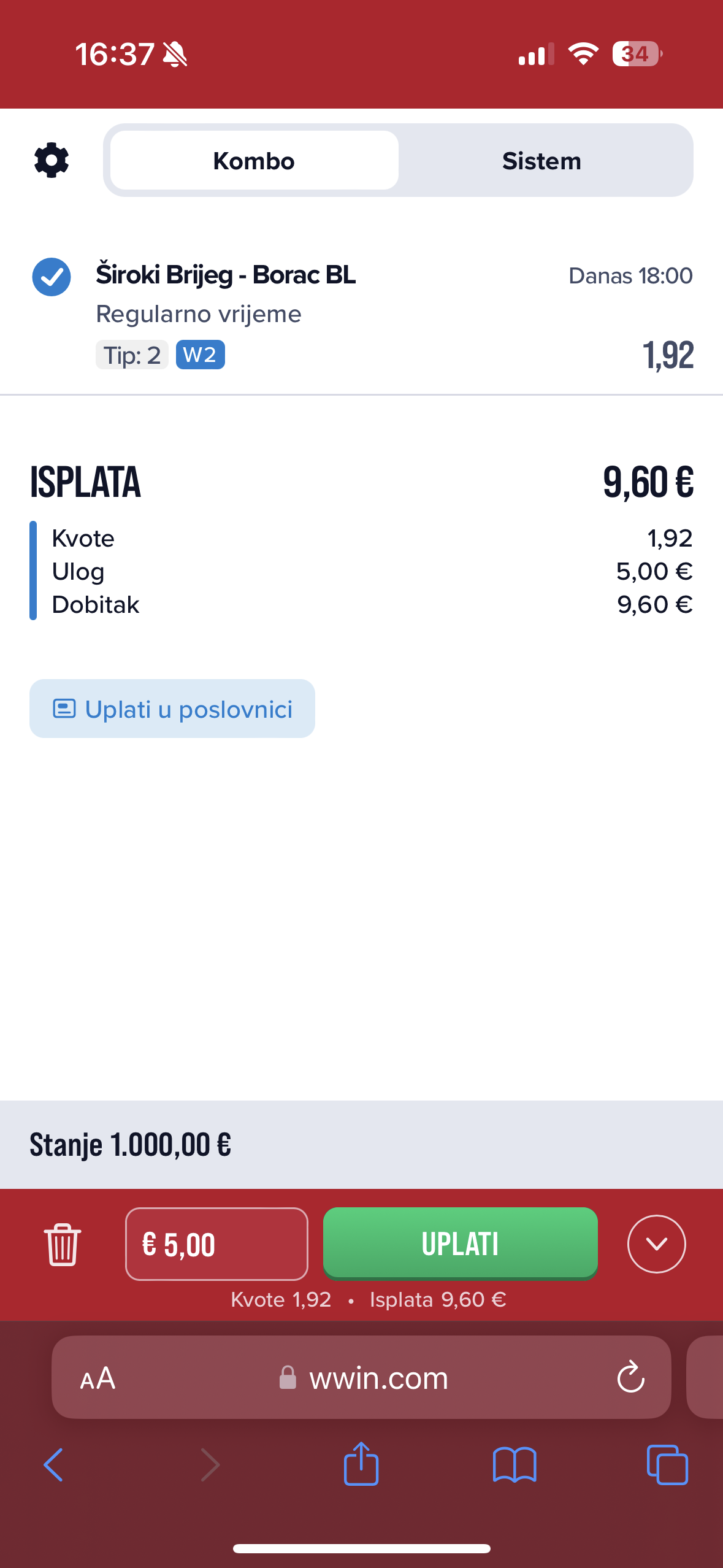Place the bet with UPLATI
The width and height of the screenshot is (723, 1568).
(461, 1243)
